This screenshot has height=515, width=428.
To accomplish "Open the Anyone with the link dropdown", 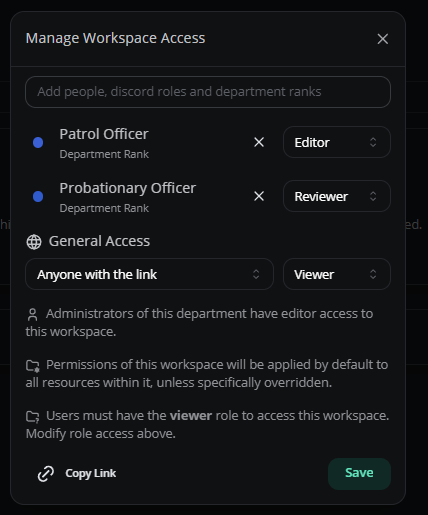I will 149,274.
